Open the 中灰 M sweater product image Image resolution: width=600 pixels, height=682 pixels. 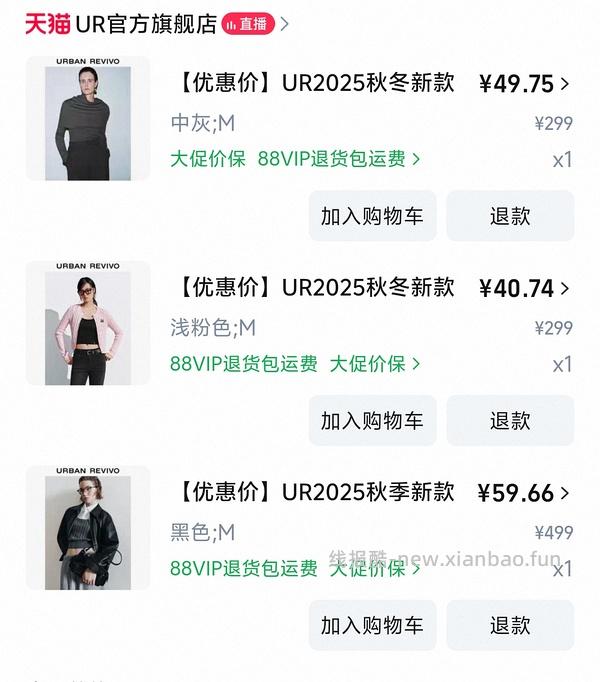pyautogui.click(x=87, y=118)
